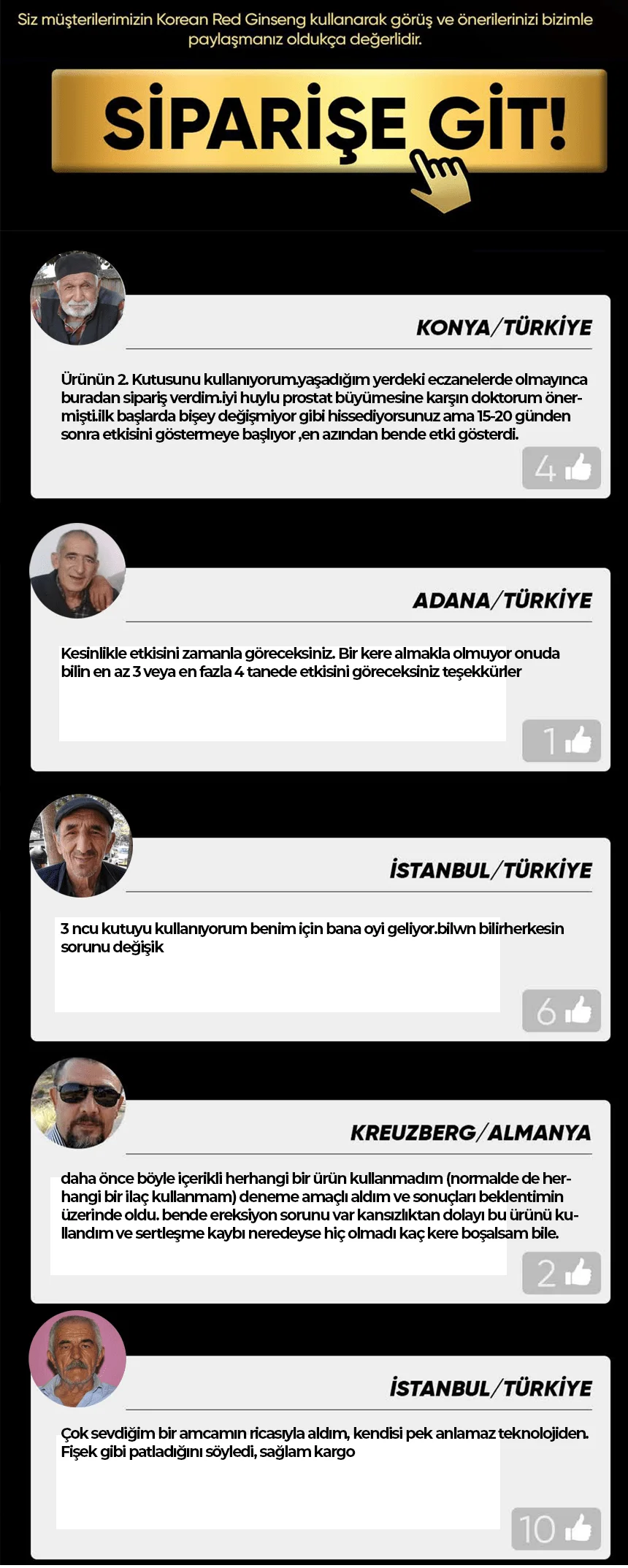Image resolution: width=628 pixels, height=1568 pixels.
Task: Go to order via SİPARİŞE GİT! button
Action: click(x=329, y=121)
